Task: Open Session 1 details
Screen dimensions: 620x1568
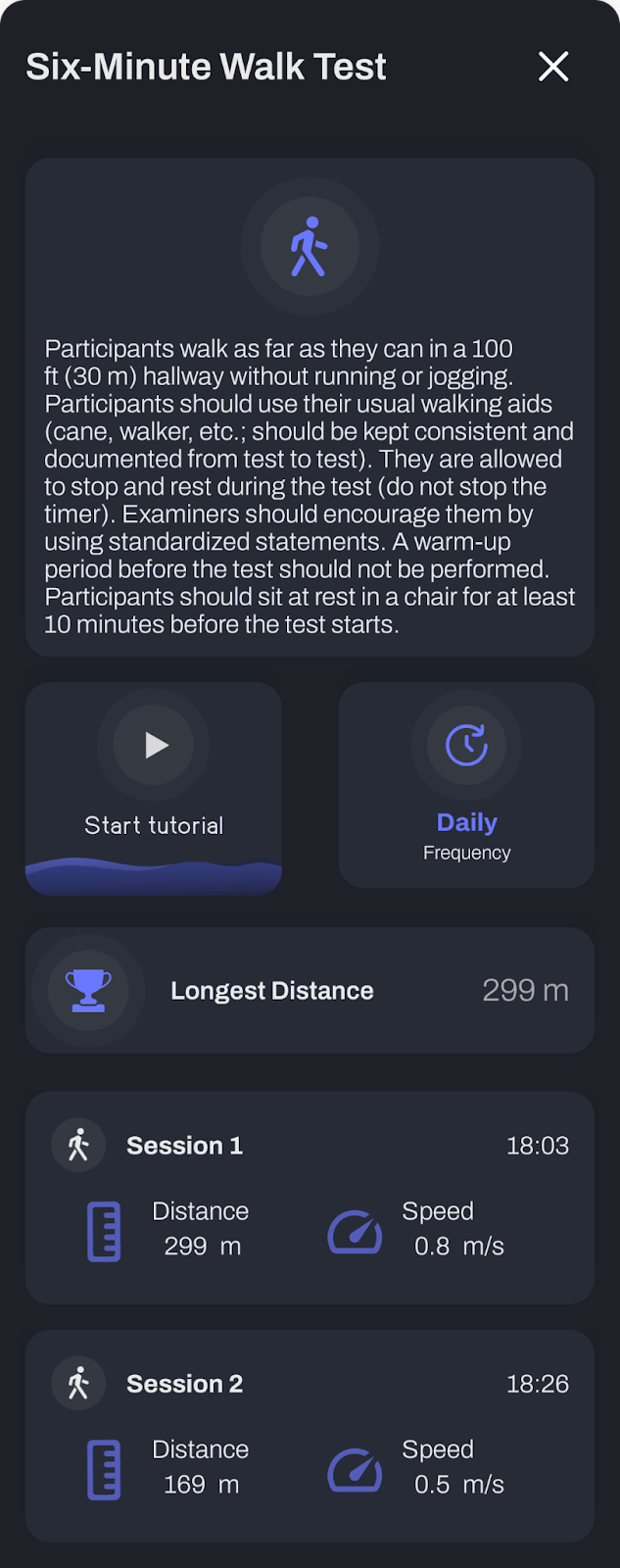Action: pos(310,1197)
